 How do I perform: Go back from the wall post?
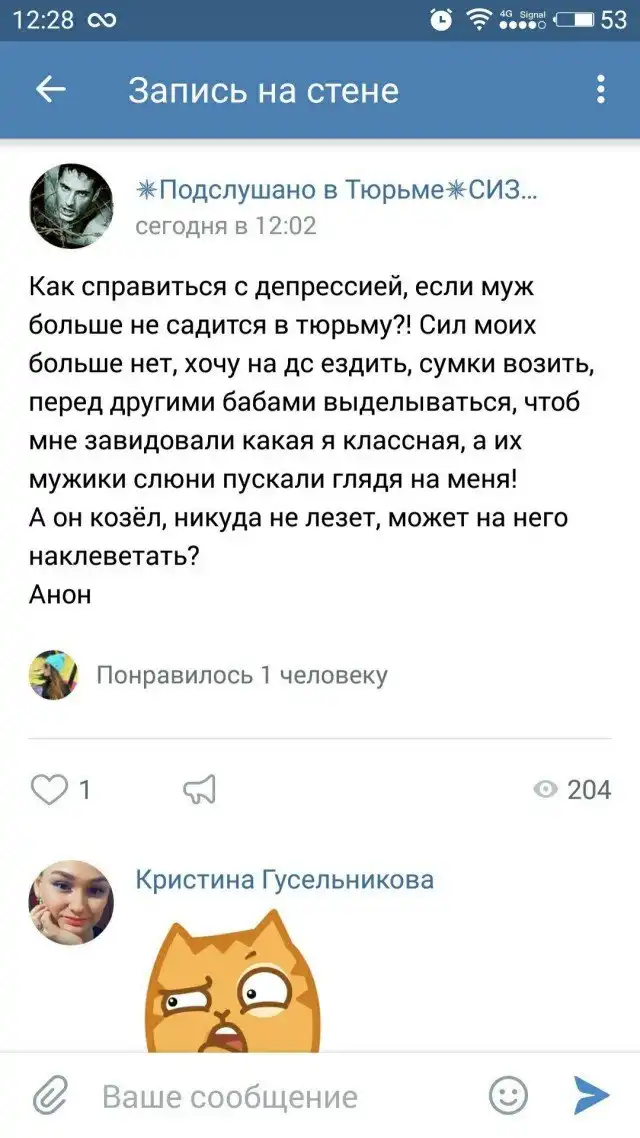click(x=51, y=90)
